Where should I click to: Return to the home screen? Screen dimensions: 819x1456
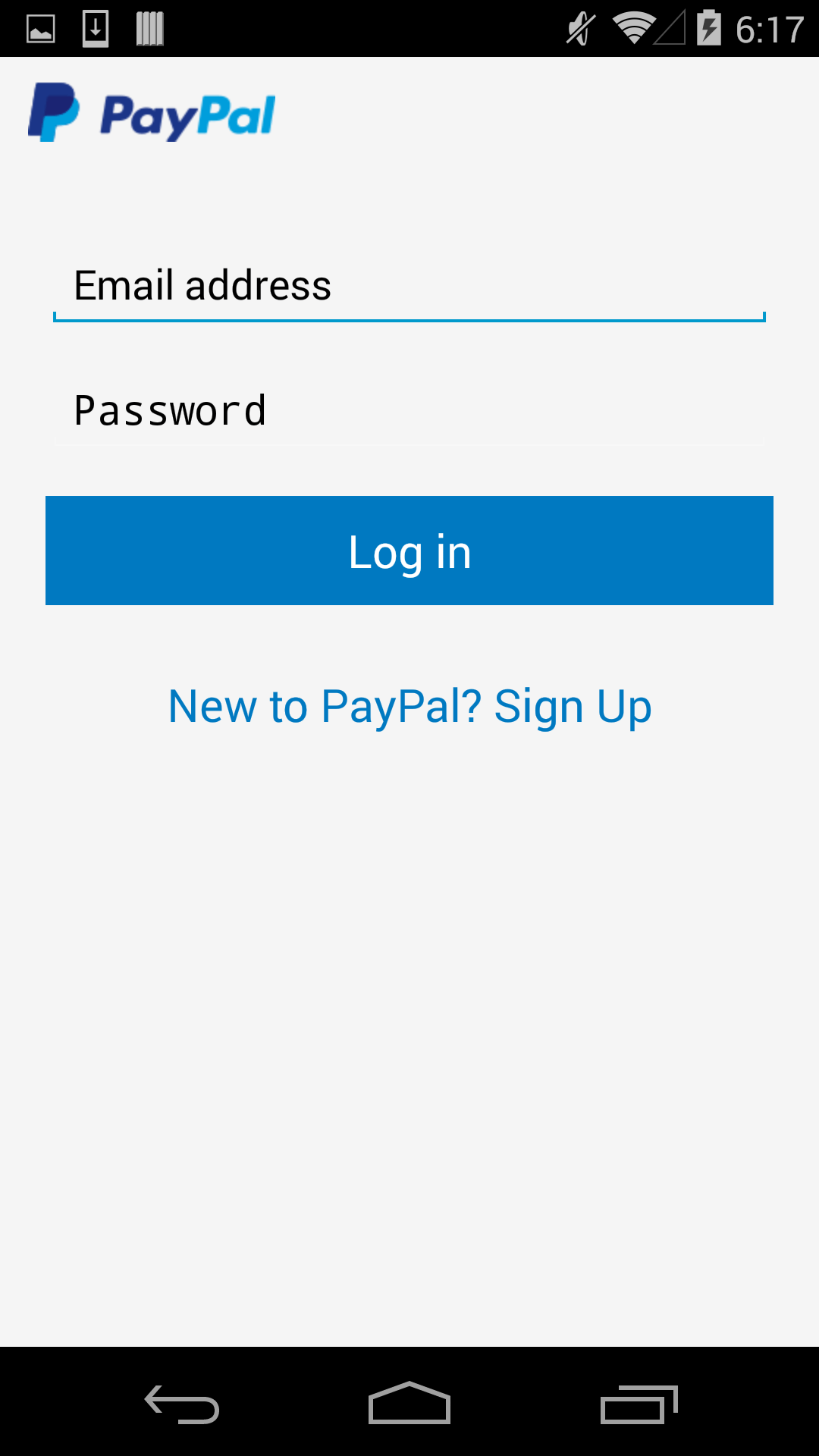coord(409,1403)
